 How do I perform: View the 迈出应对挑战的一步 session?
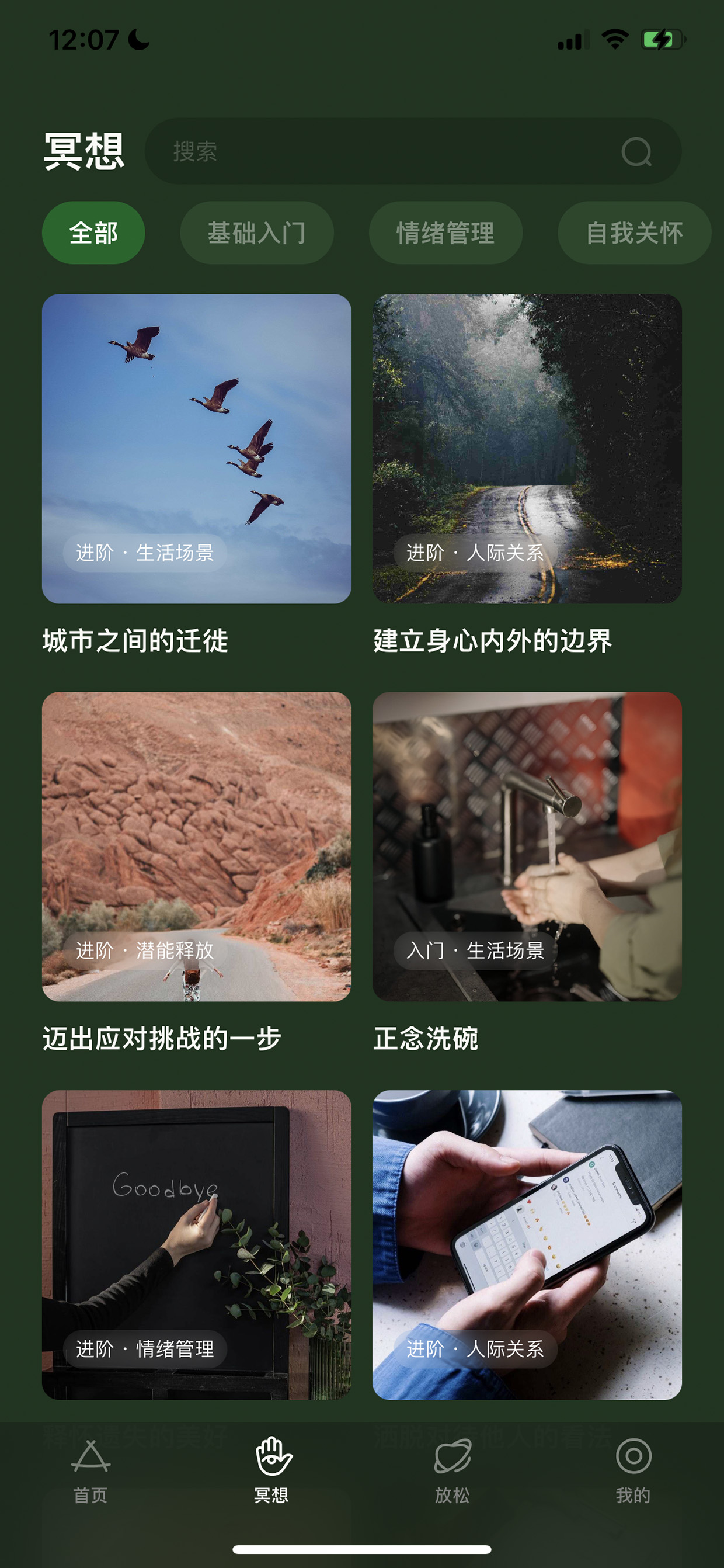click(x=197, y=872)
